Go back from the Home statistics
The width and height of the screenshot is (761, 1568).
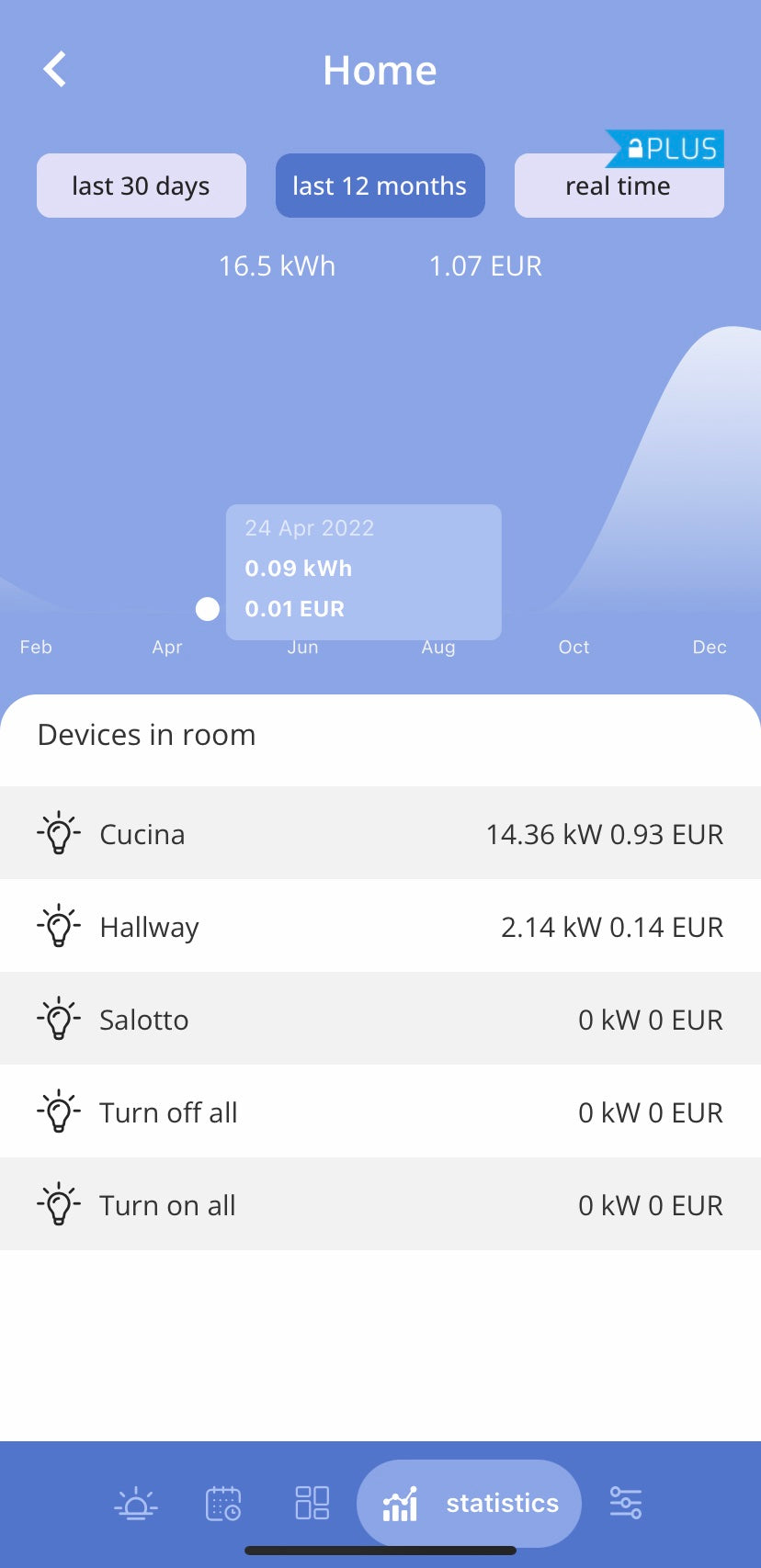pos(55,70)
